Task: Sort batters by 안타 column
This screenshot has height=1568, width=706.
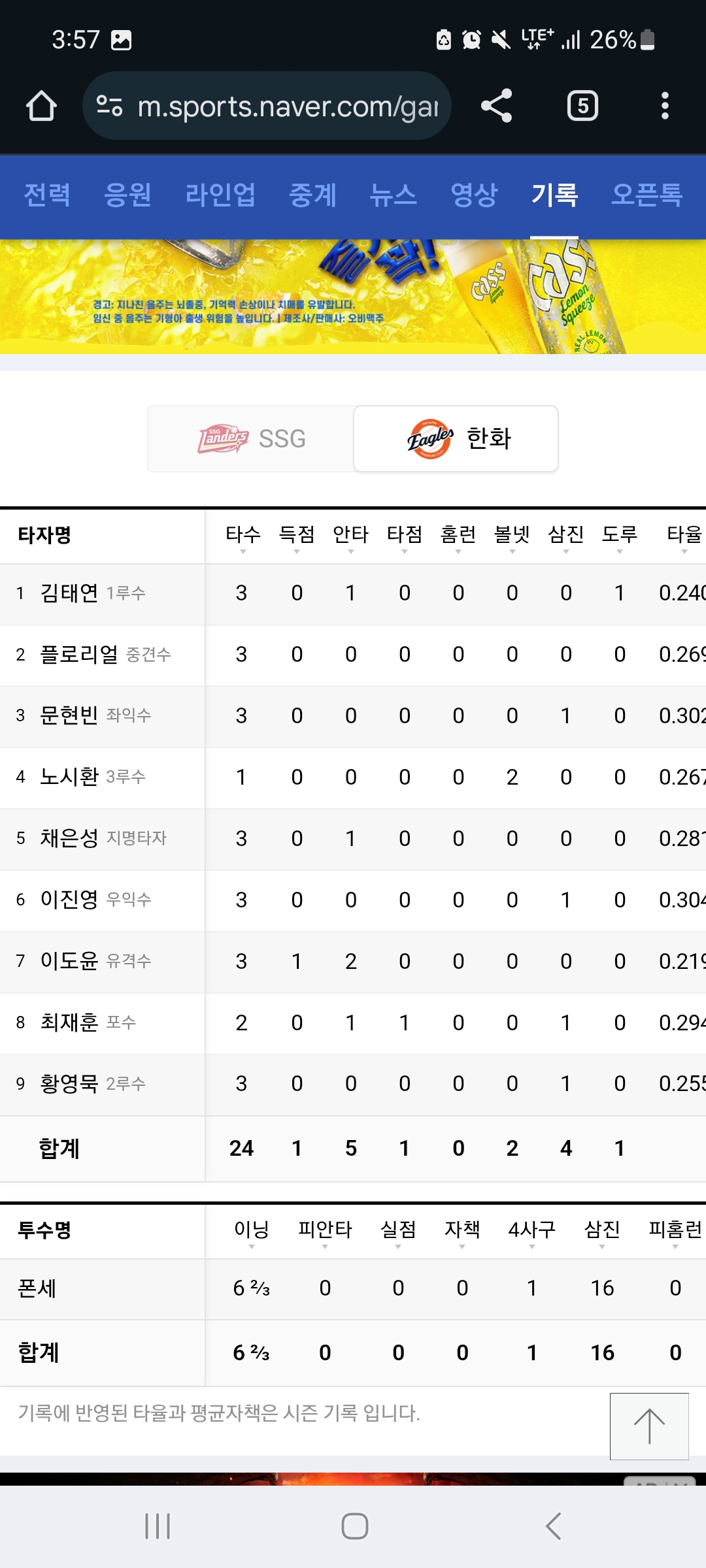Action: (x=351, y=536)
